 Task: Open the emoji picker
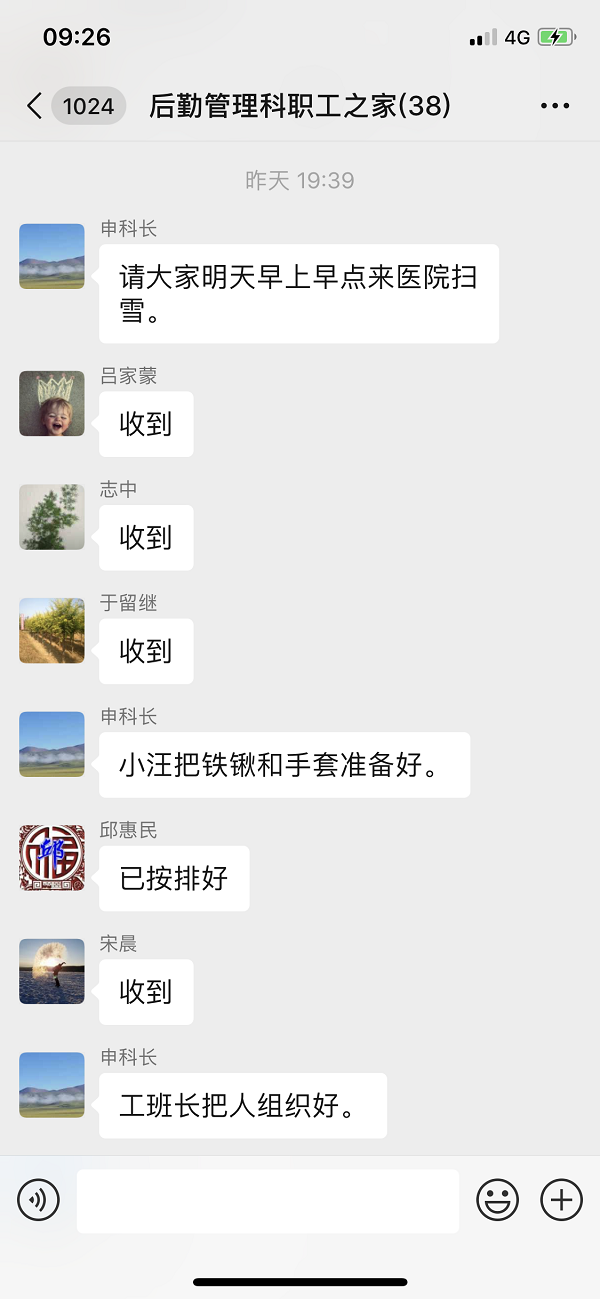click(x=497, y=1199)
